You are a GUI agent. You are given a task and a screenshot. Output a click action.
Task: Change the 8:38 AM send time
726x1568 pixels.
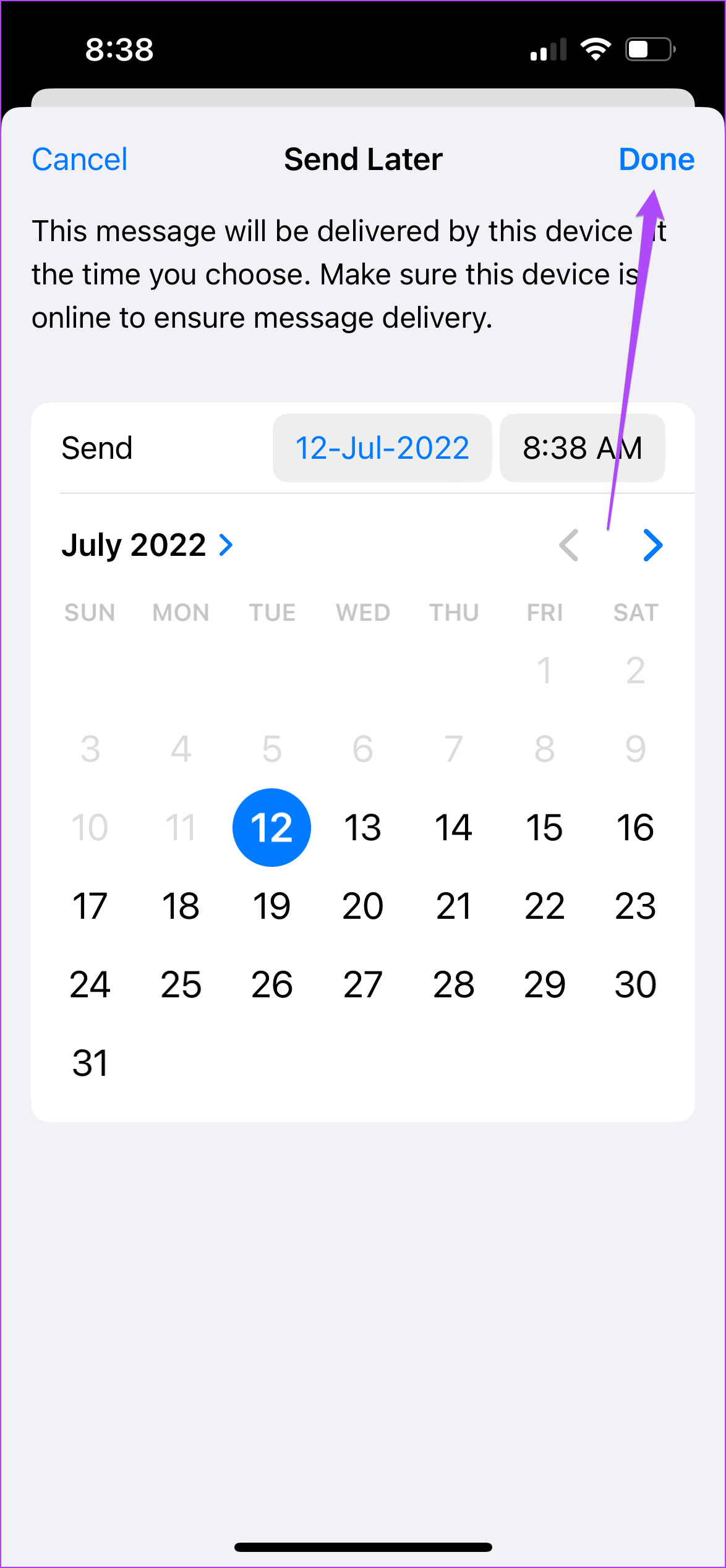[583, 448]
